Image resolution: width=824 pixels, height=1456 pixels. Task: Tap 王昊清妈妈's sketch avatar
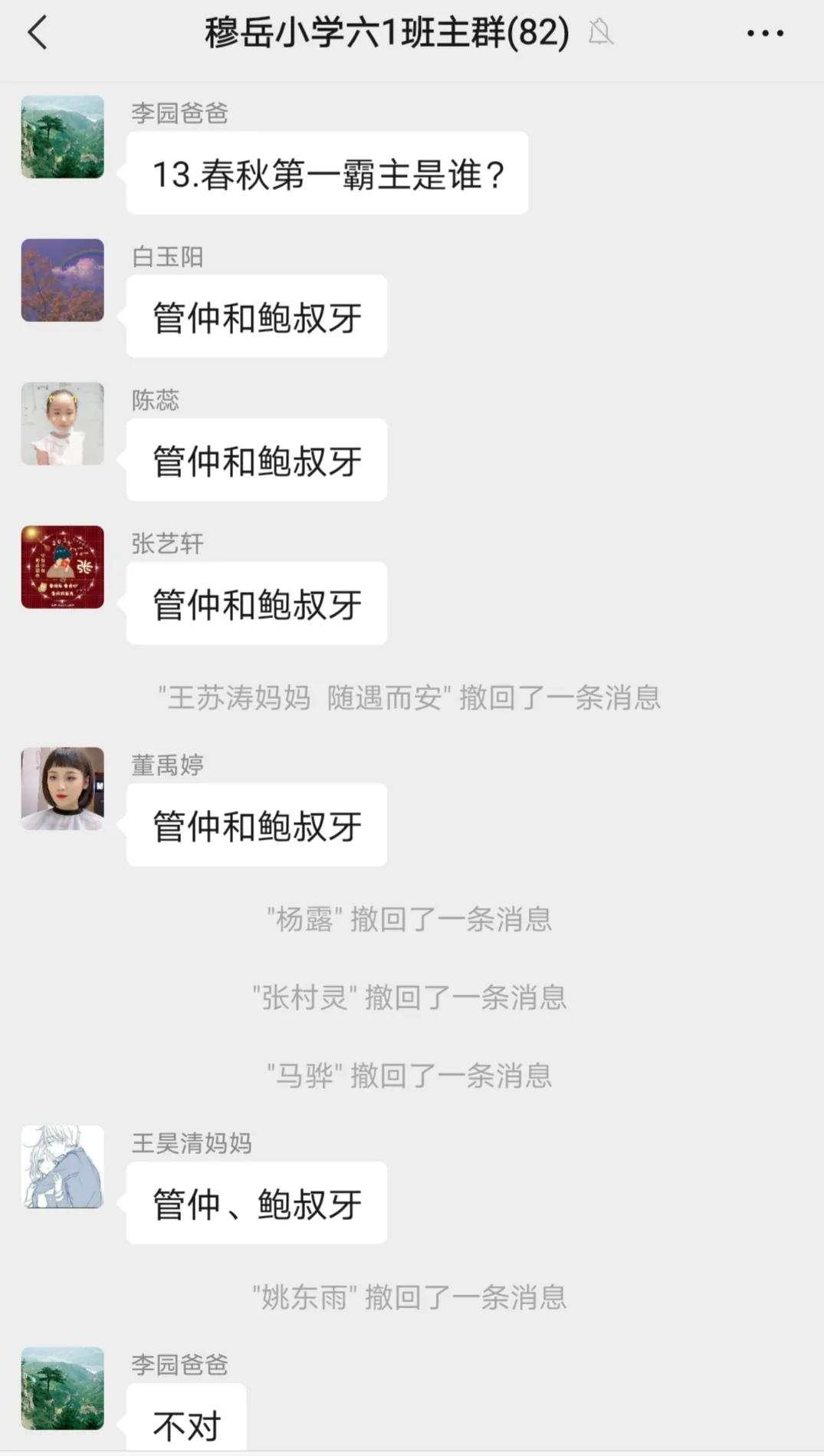pyautogui.click(x=63, y=1167)
